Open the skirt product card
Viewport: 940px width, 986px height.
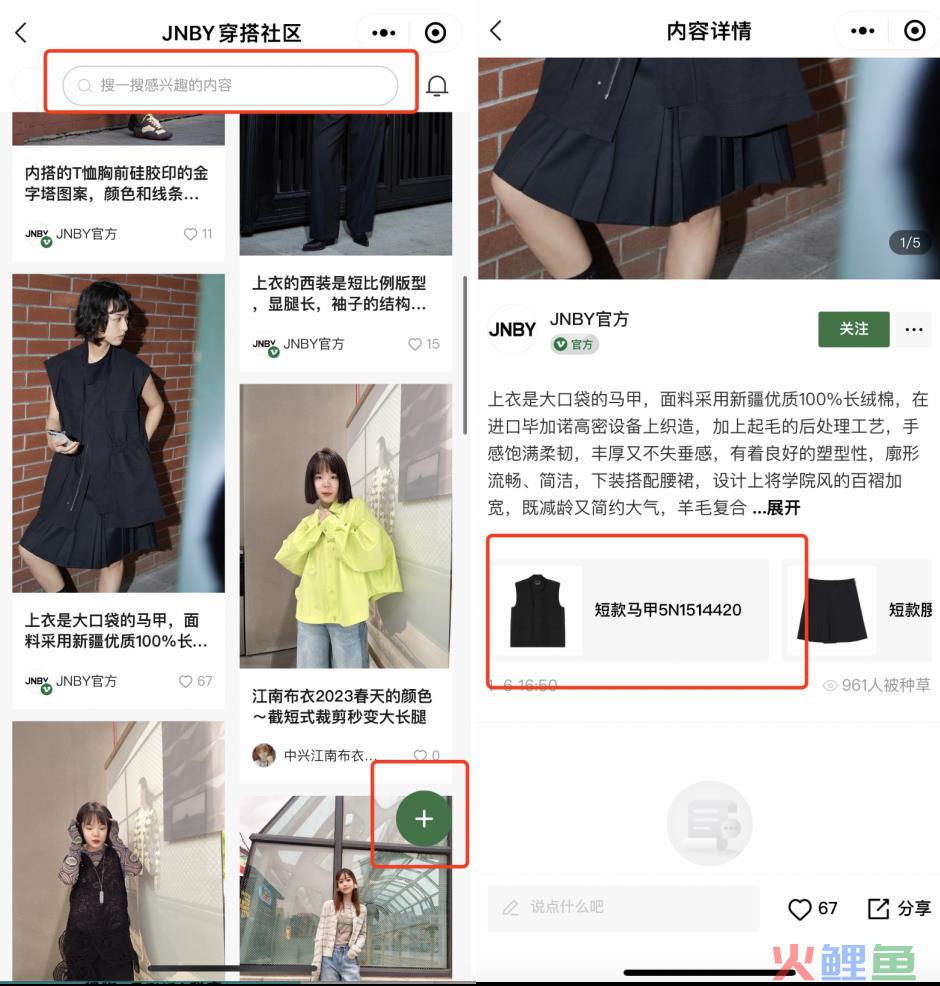(x=860, y=610)
